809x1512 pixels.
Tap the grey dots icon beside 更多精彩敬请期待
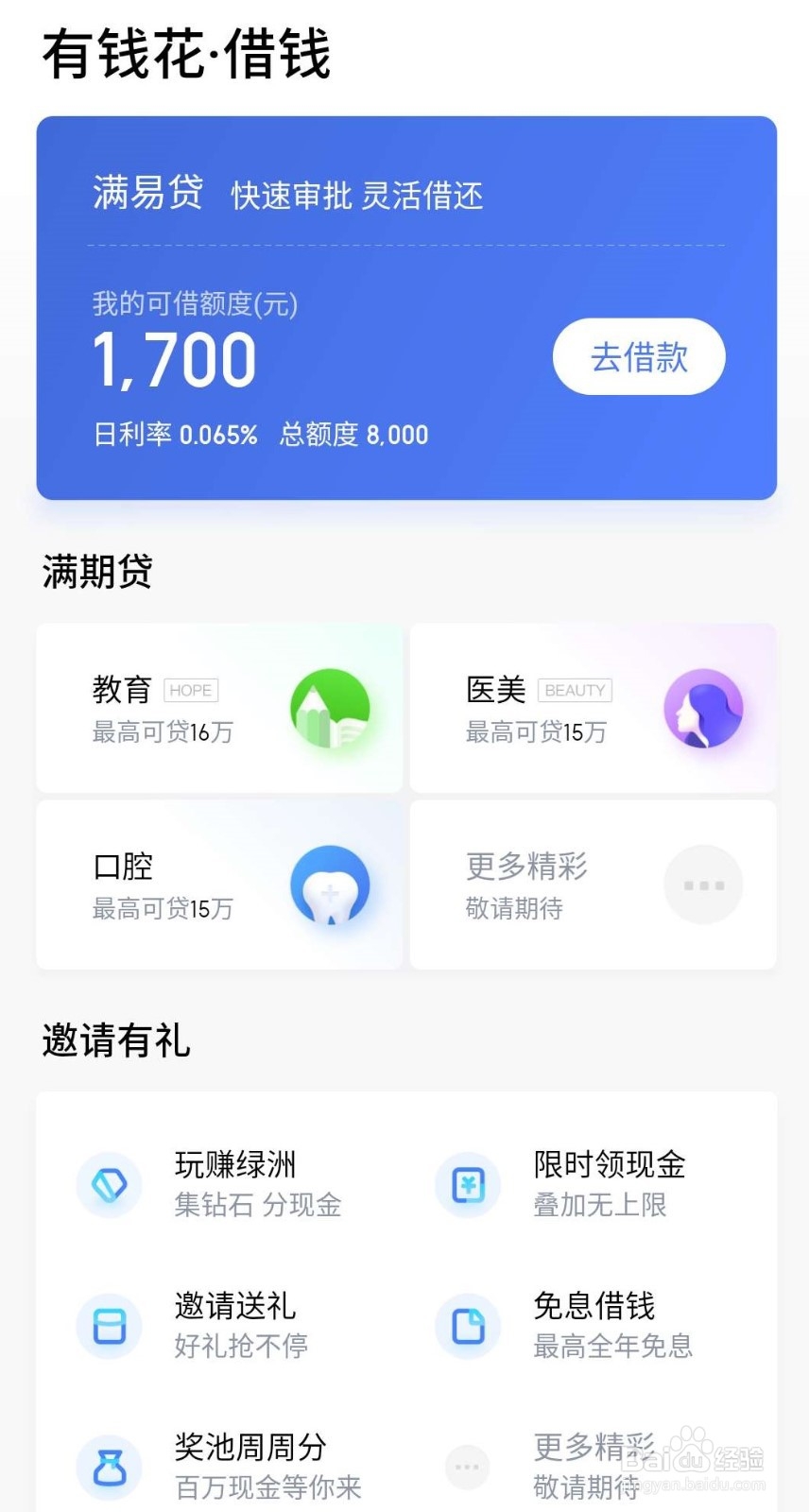(x=467, y=1466)
